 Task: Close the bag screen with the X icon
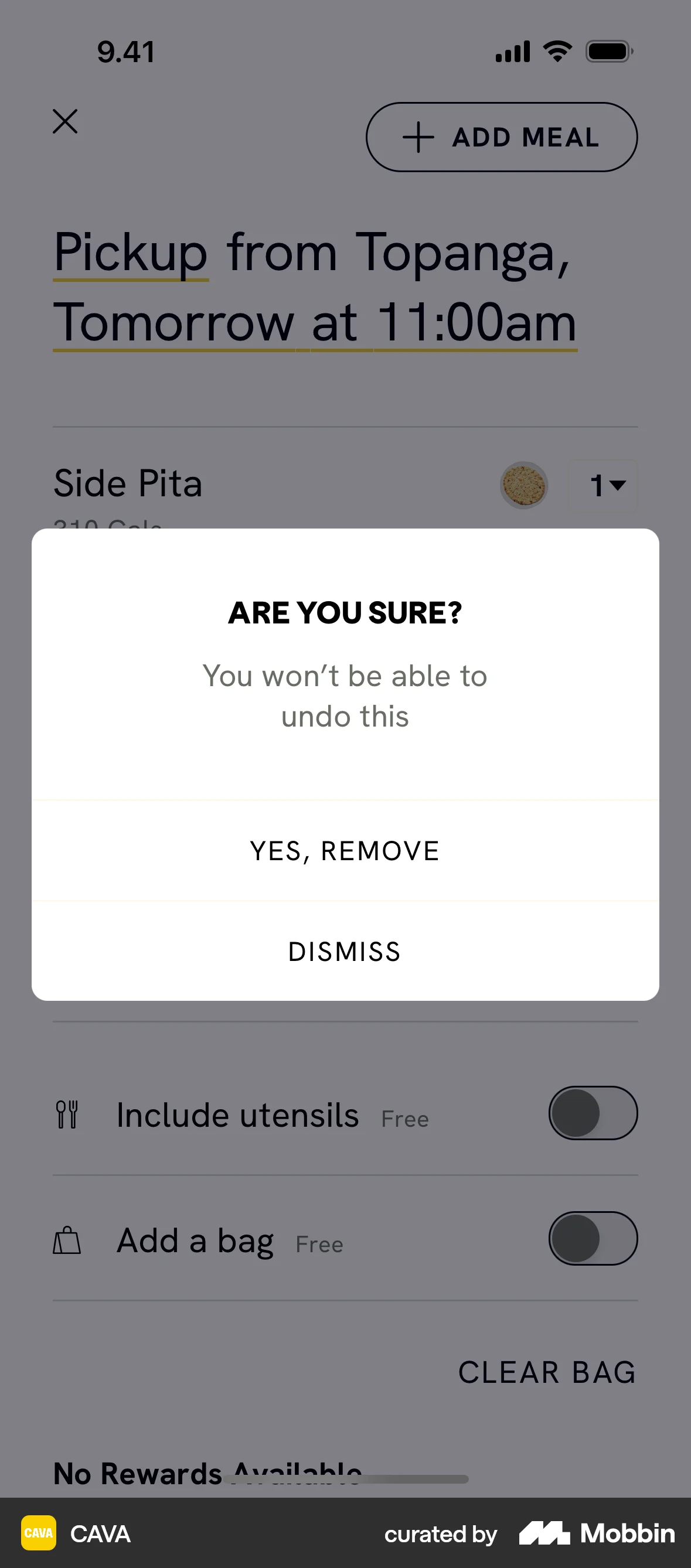65,121
